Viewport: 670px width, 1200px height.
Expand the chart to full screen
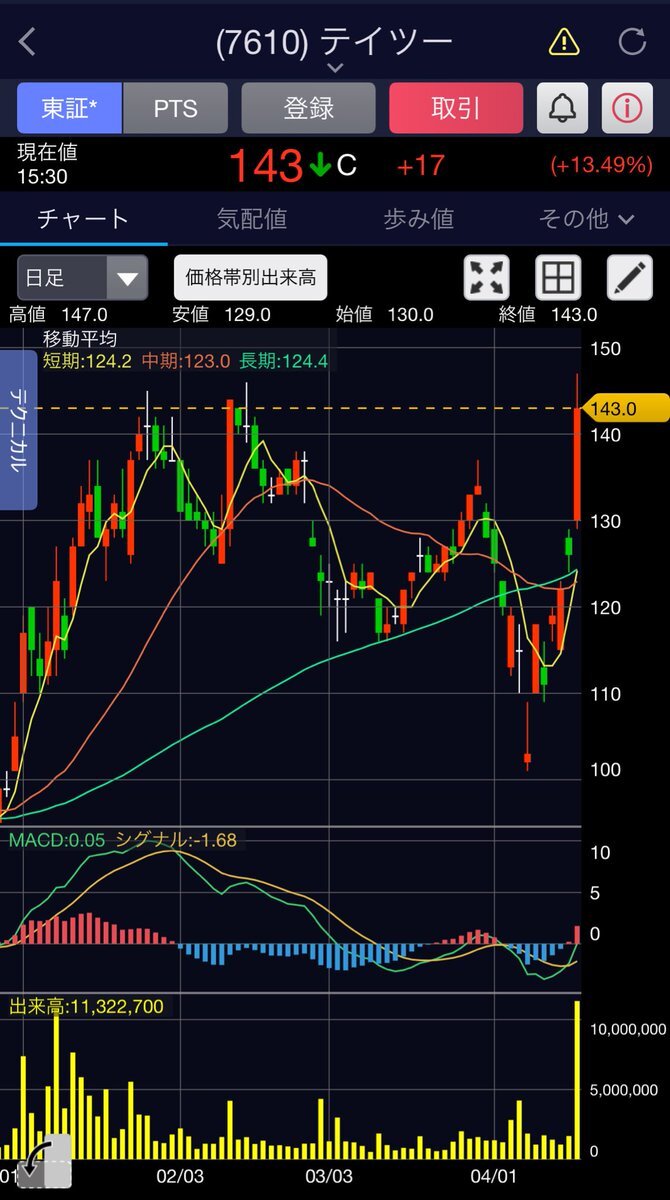(487, 278)
